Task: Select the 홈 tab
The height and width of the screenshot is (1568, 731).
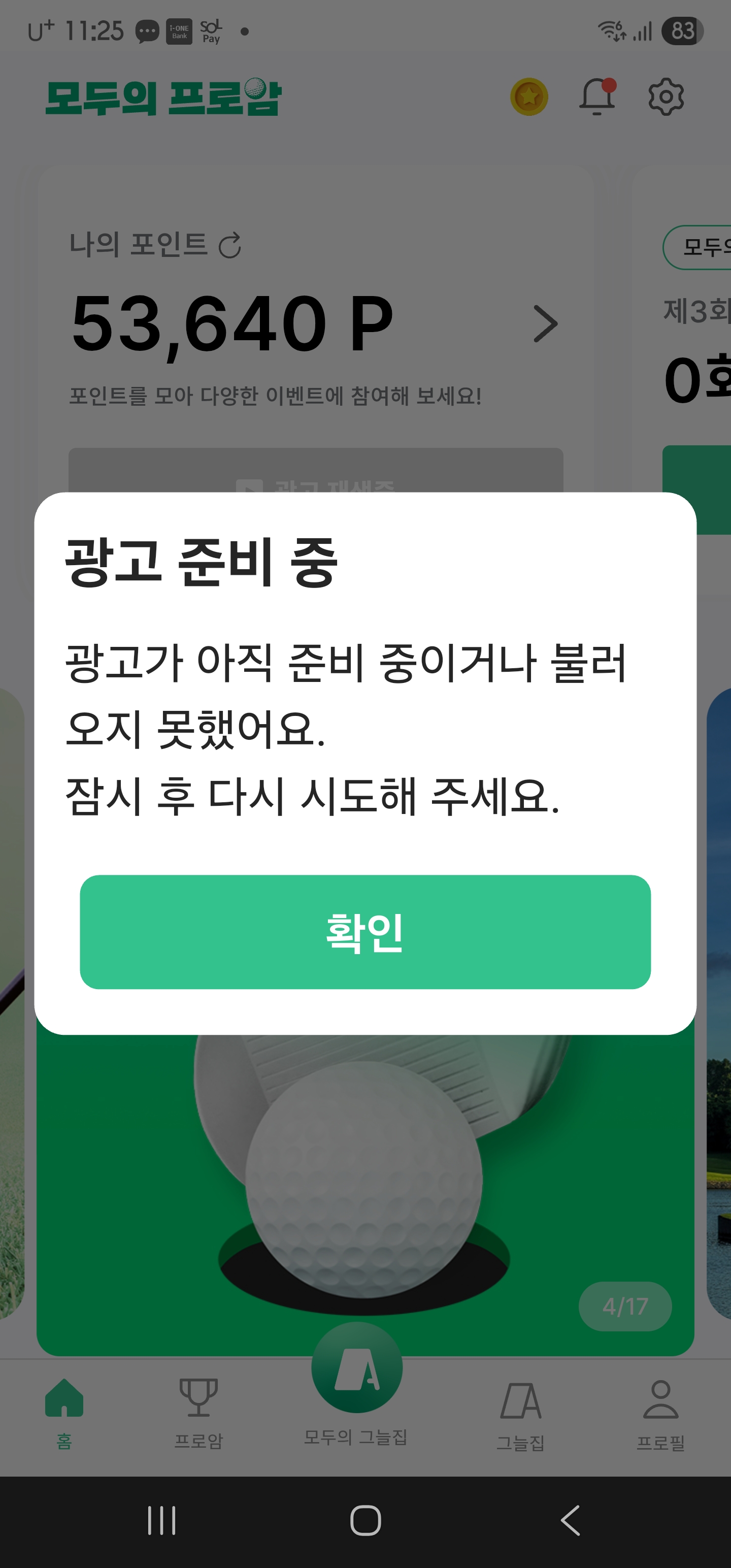Action: point(64,1414)
